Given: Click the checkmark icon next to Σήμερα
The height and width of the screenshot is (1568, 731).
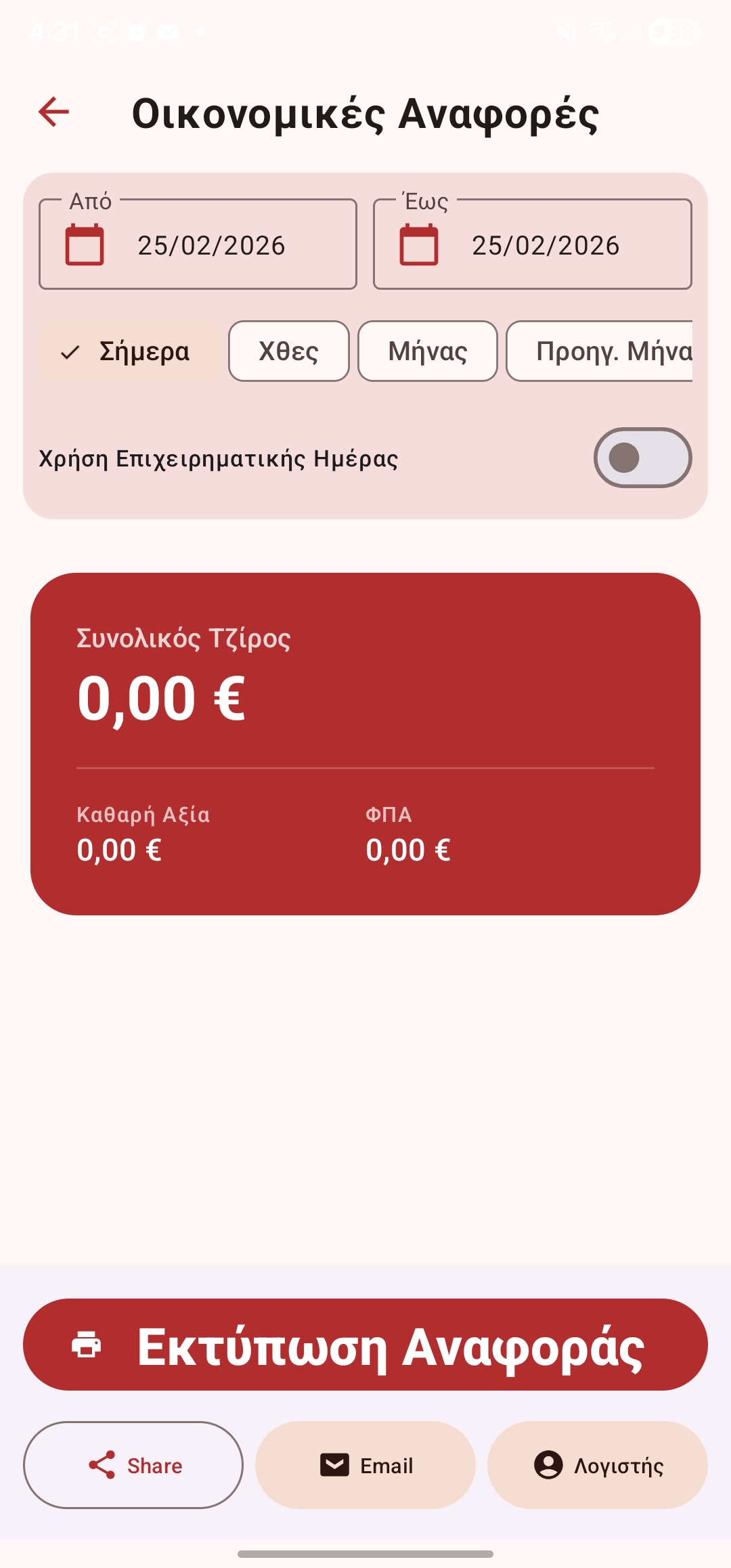Looking at the screenshot, I should coord(70,351).
